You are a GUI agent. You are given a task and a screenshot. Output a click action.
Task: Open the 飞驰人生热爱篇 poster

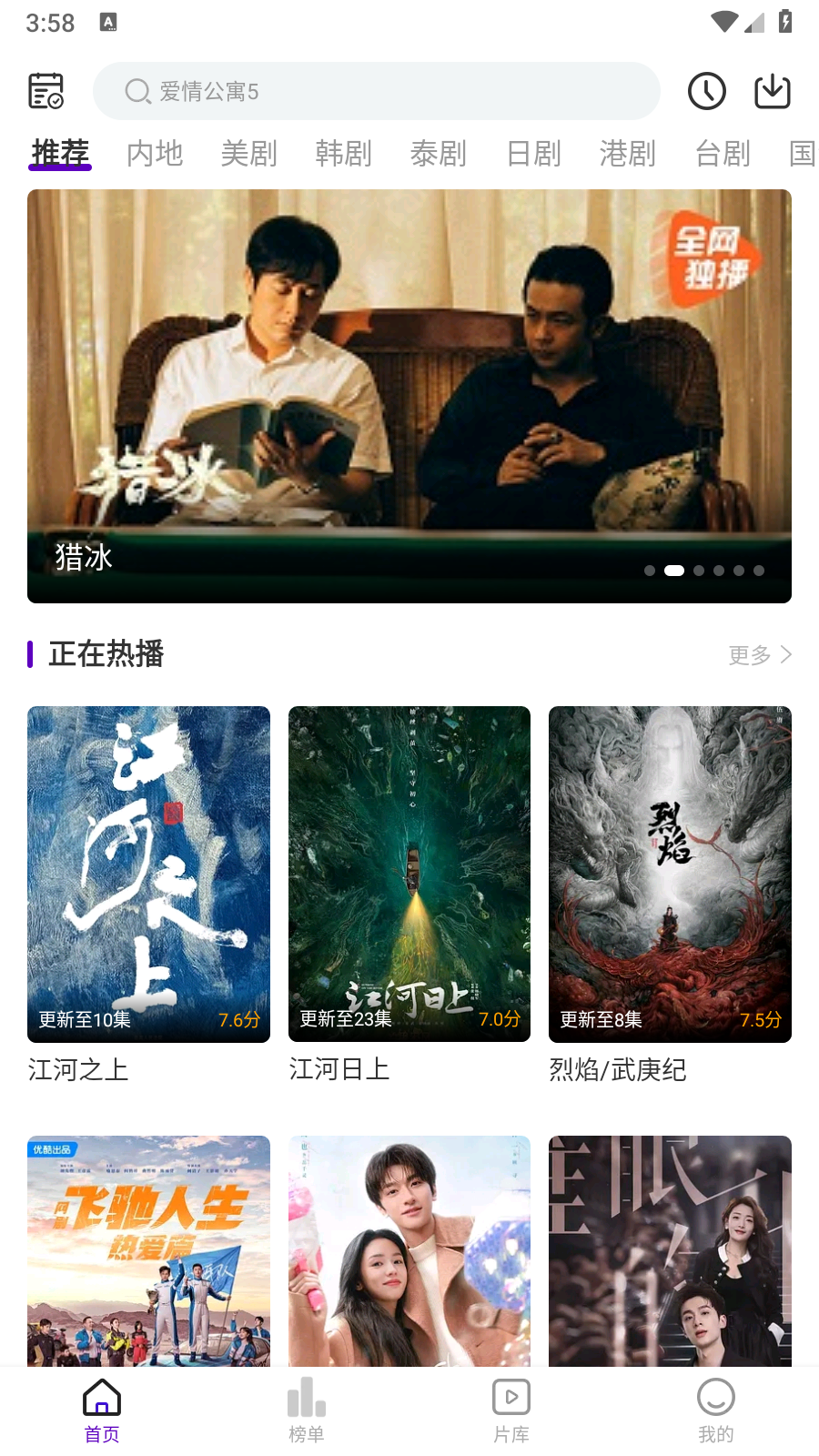(x=148, y=1250)
